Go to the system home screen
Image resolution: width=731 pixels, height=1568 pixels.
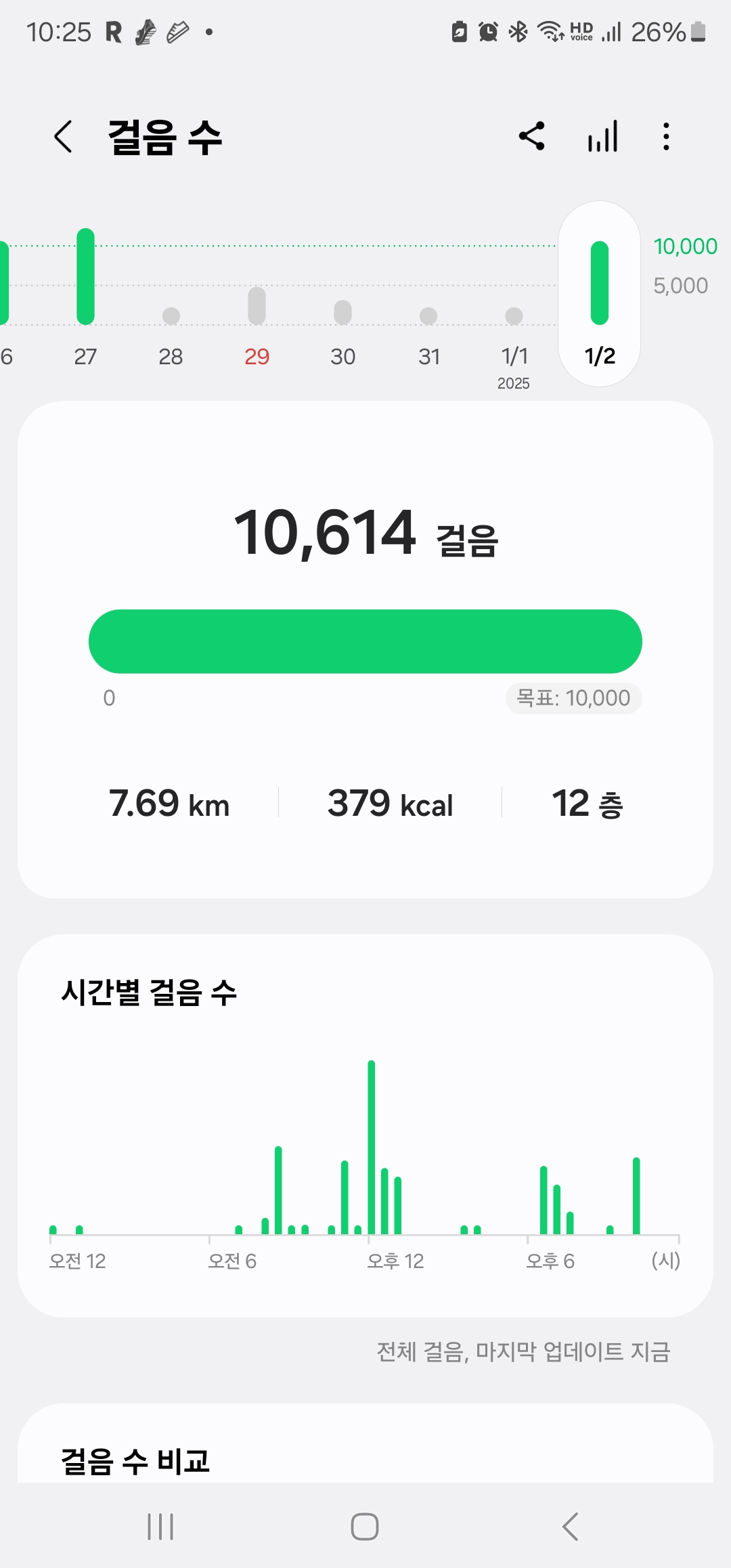point(365,1527)
